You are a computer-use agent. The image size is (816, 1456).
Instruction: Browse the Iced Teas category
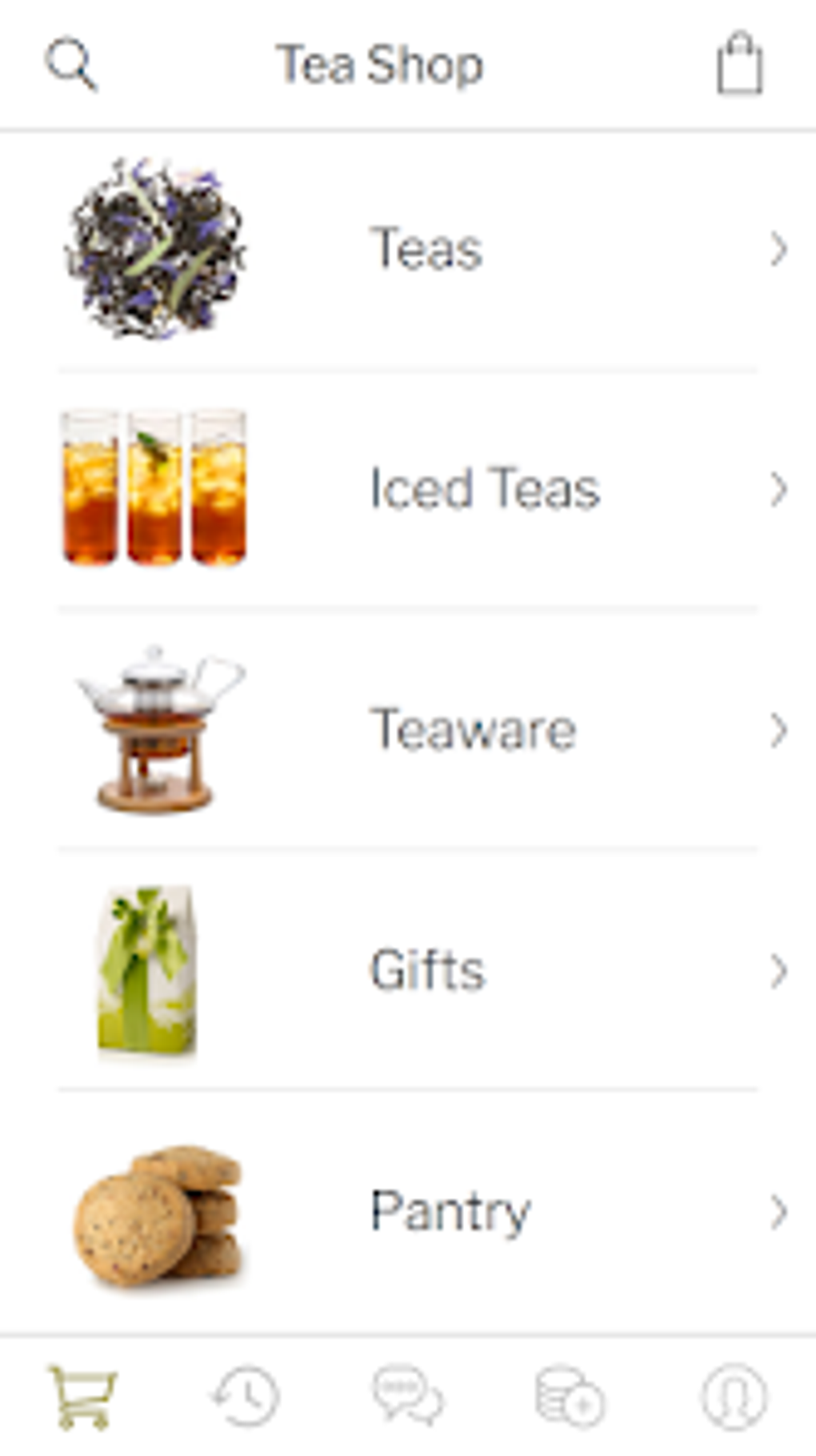tap(408, 489)
